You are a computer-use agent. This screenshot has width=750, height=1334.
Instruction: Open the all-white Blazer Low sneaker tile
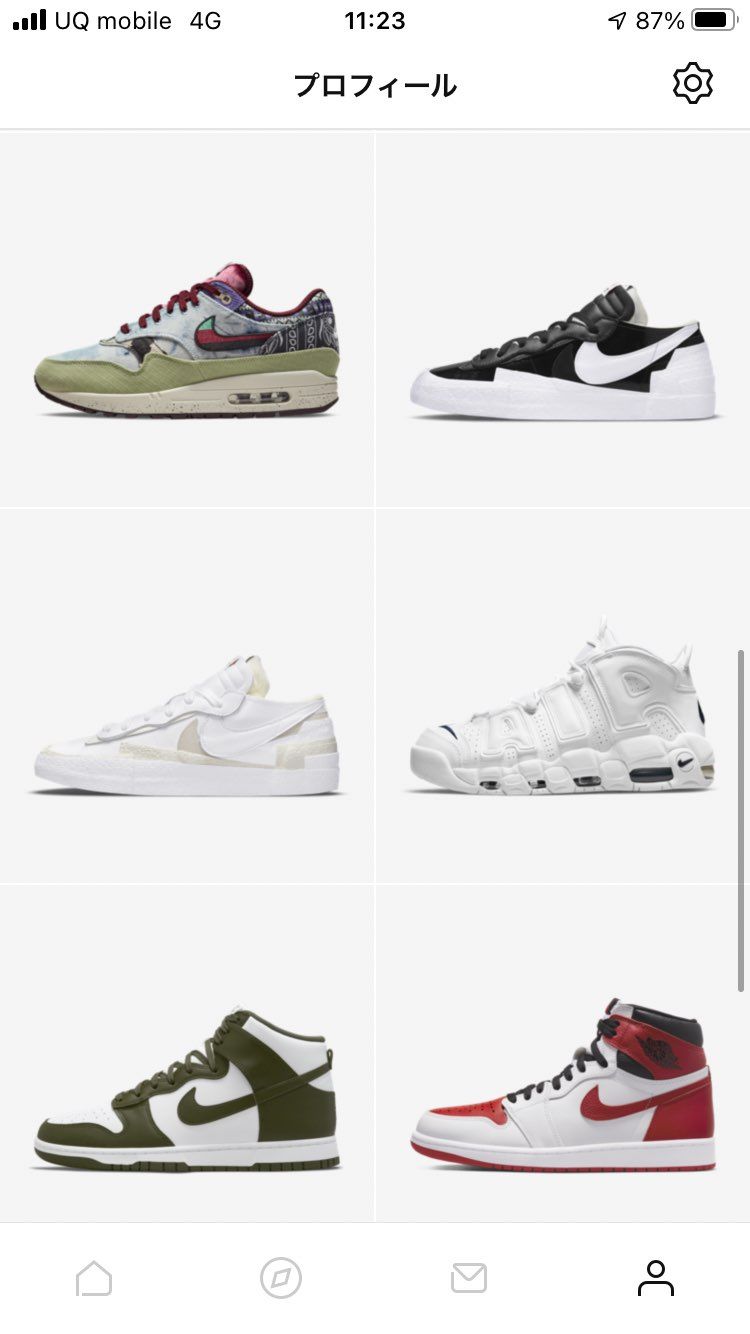[188, 720]
